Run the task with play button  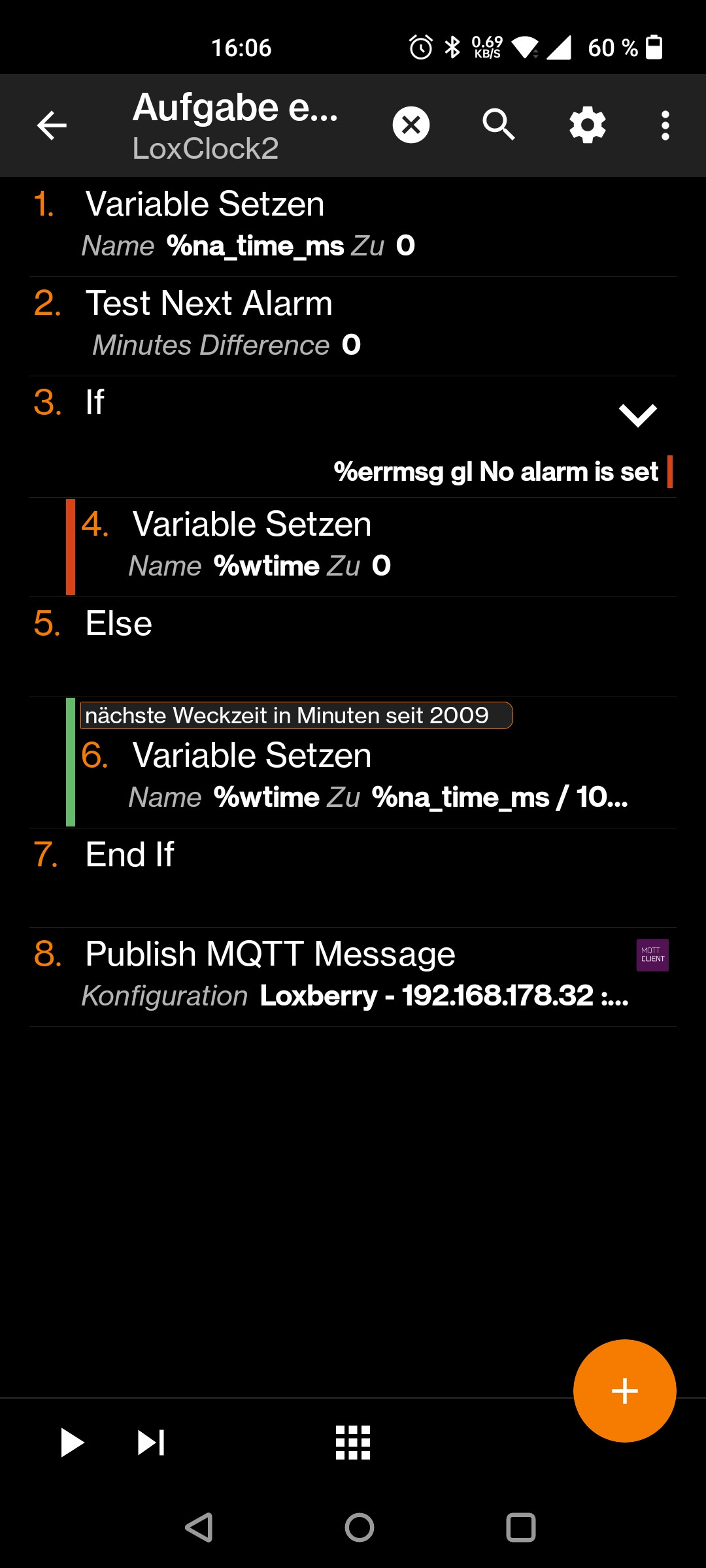(72, 1443)
